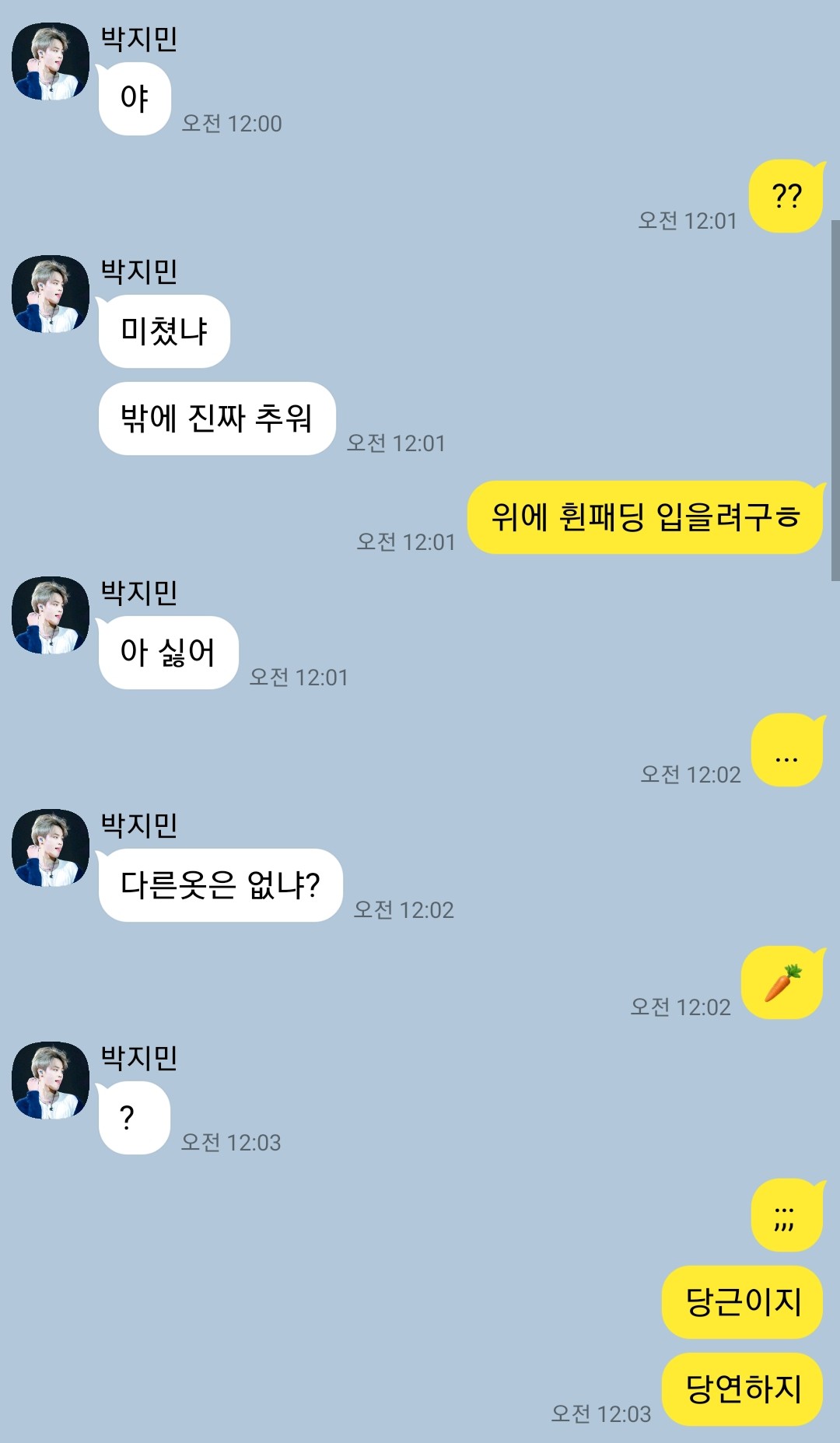Tap 박지민's avatar next to 미쳤냐
Image resolution: width=840 pixels, height=1443 pixels.
pyautogui.click(x=51, y=294)
